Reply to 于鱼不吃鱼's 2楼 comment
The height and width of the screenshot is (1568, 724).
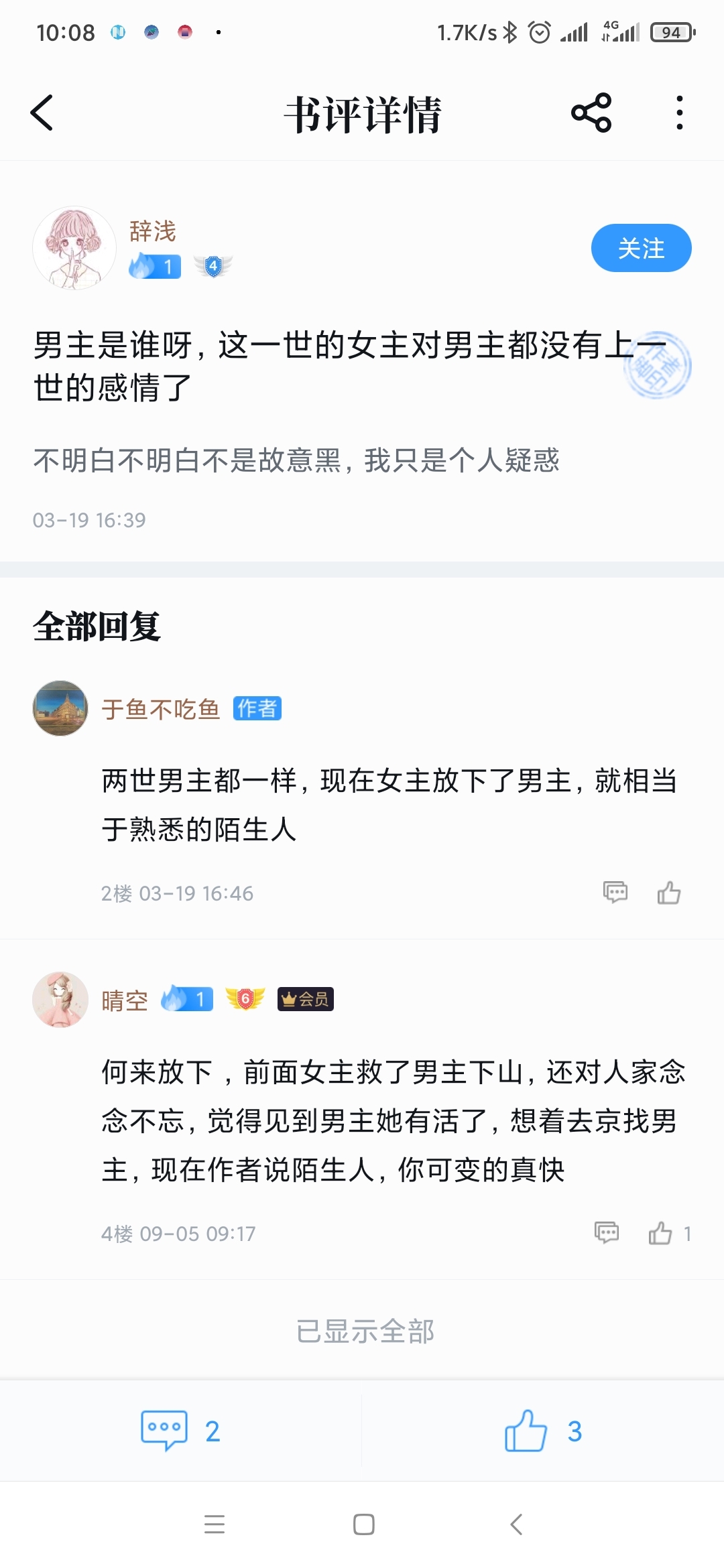(615, 892)
